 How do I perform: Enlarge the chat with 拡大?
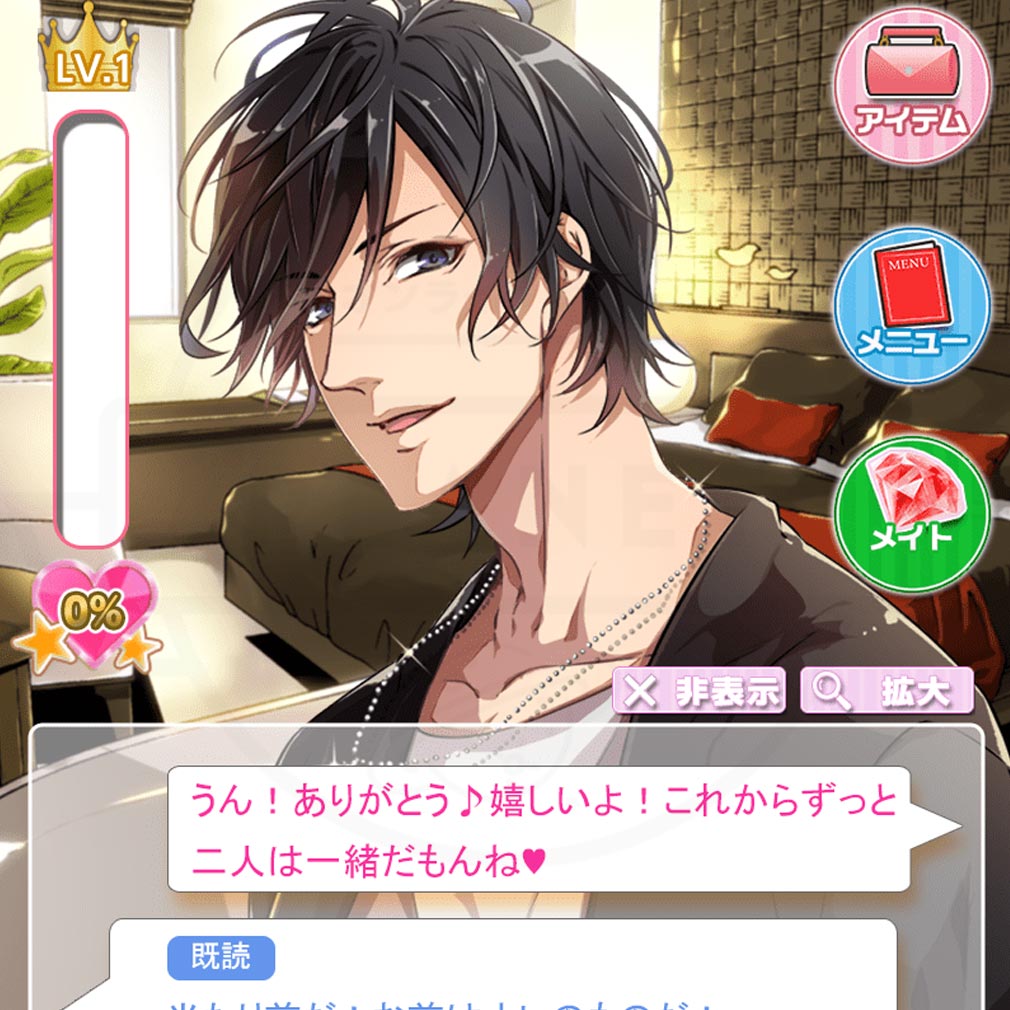pos(886,691)
